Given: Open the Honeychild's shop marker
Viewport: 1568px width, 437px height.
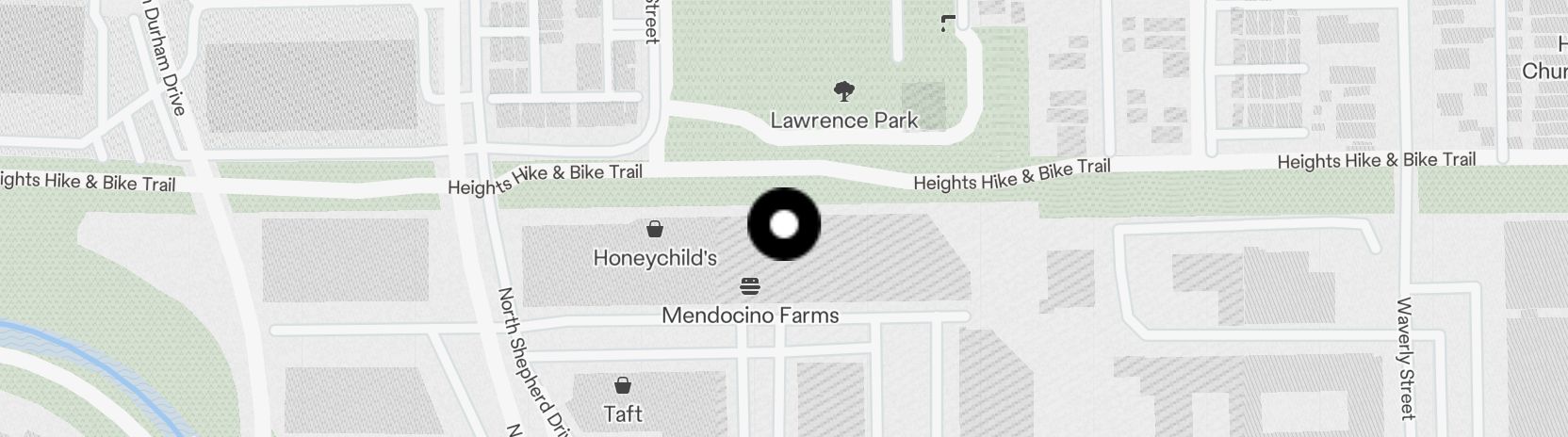Looking at the screenshot, I should [x=654, y=229].
